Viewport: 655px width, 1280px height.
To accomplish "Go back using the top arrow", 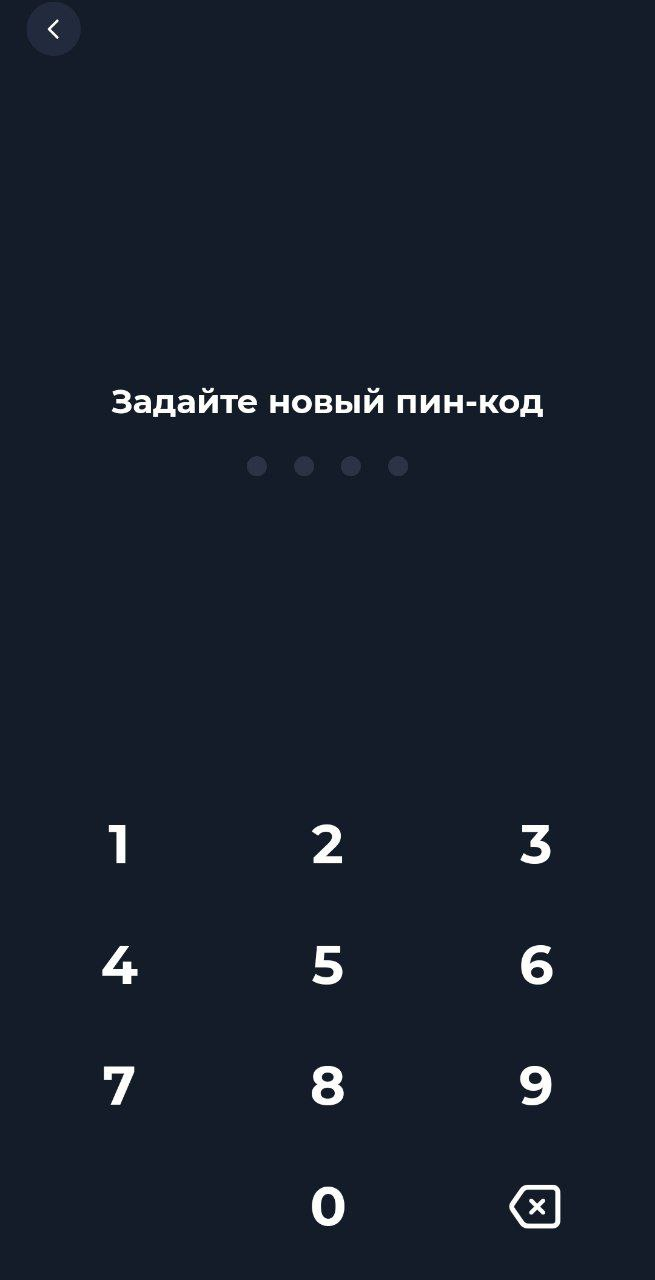I will click(x=53, y=29).
